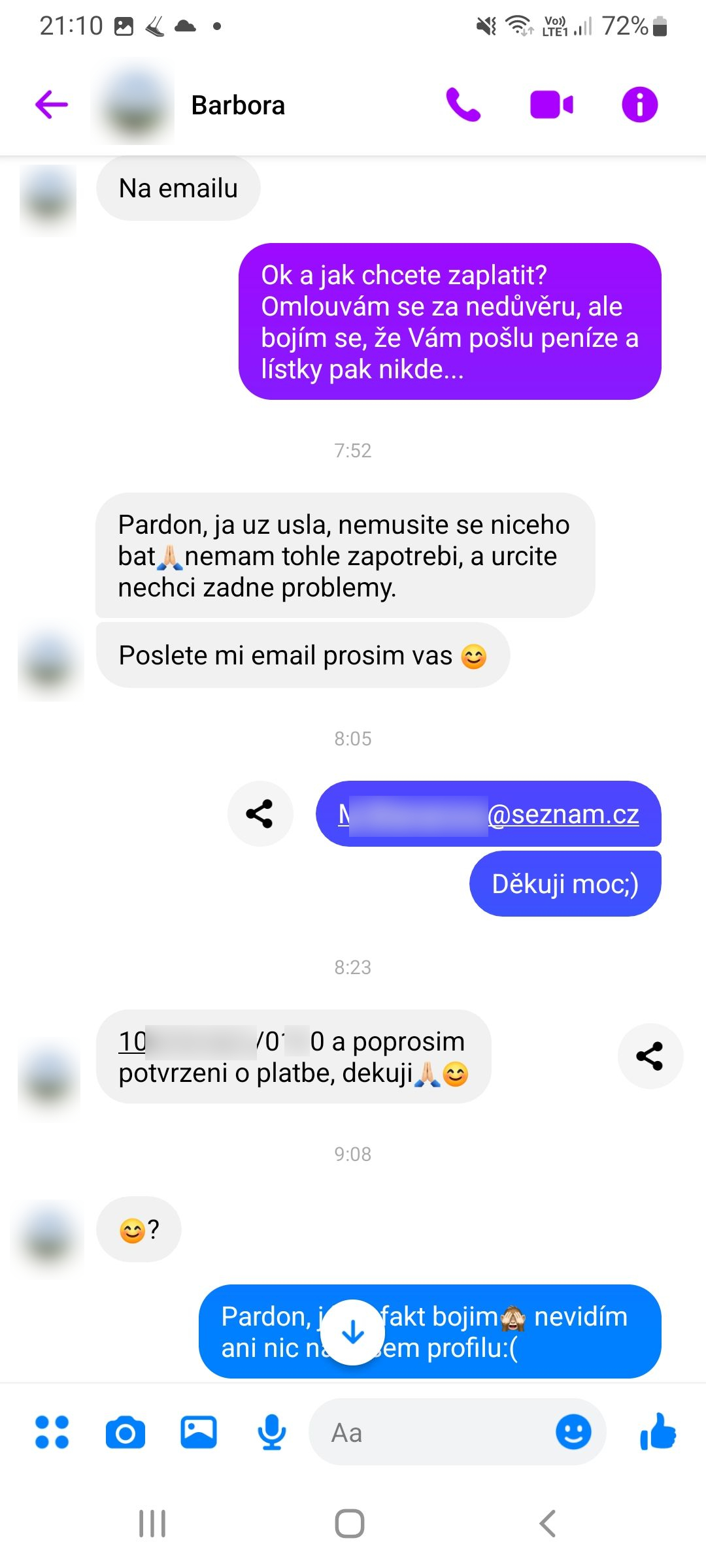Record a voice message
This screenshot has height=1568, width=706.
coord(272,1432)
